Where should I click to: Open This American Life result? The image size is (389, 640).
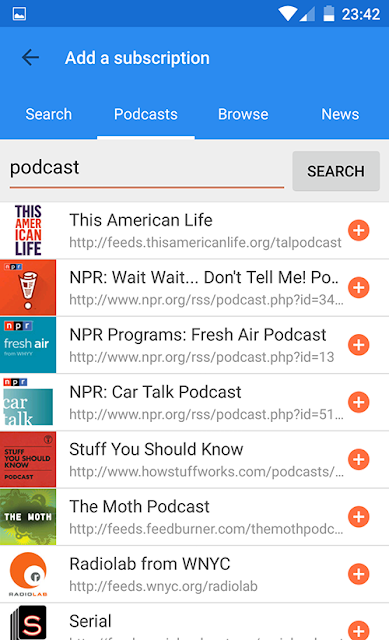pyautogui.click(x=194, y=230)
